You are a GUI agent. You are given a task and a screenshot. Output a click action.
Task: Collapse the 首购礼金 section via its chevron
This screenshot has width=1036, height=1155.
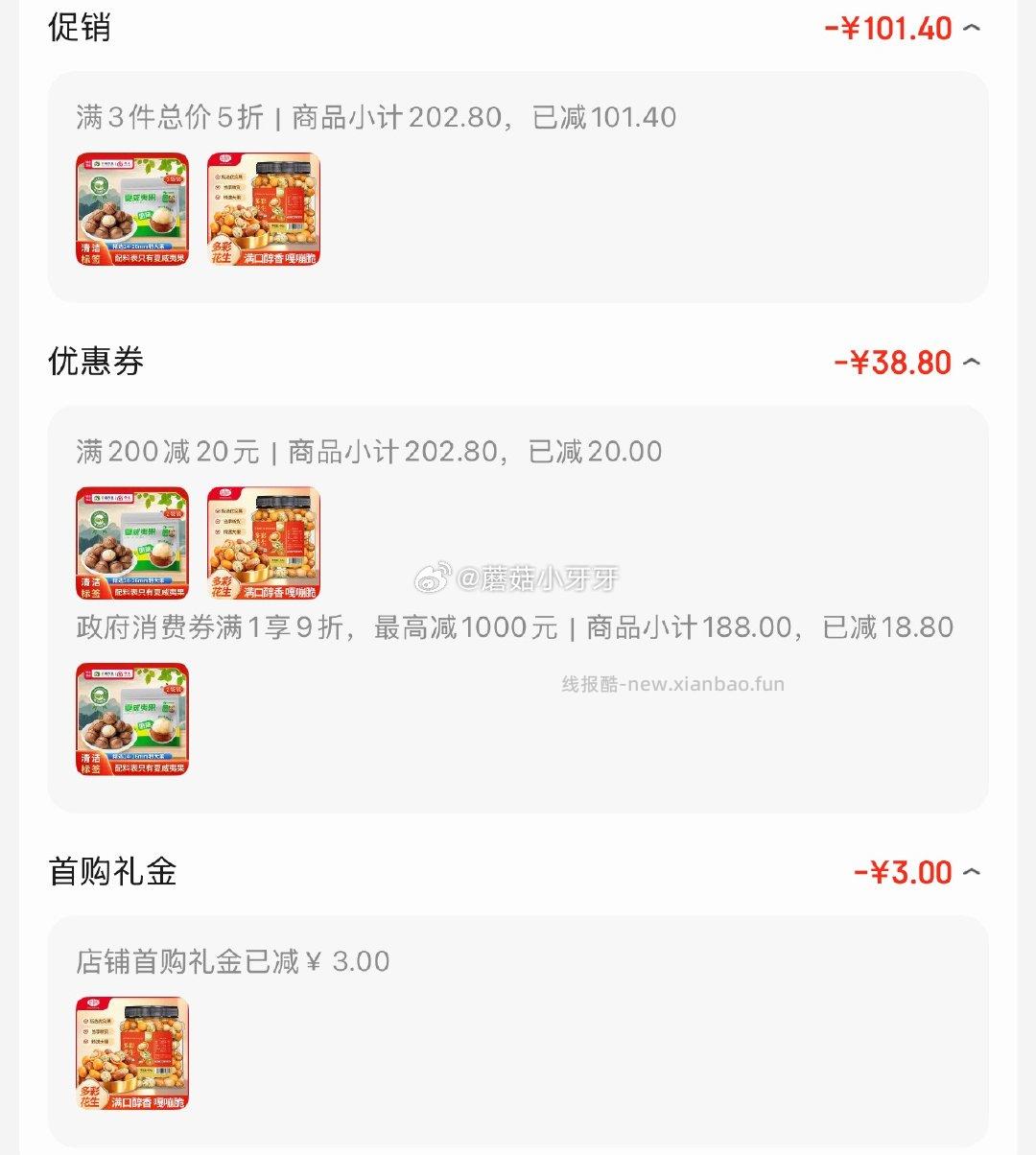973,871
